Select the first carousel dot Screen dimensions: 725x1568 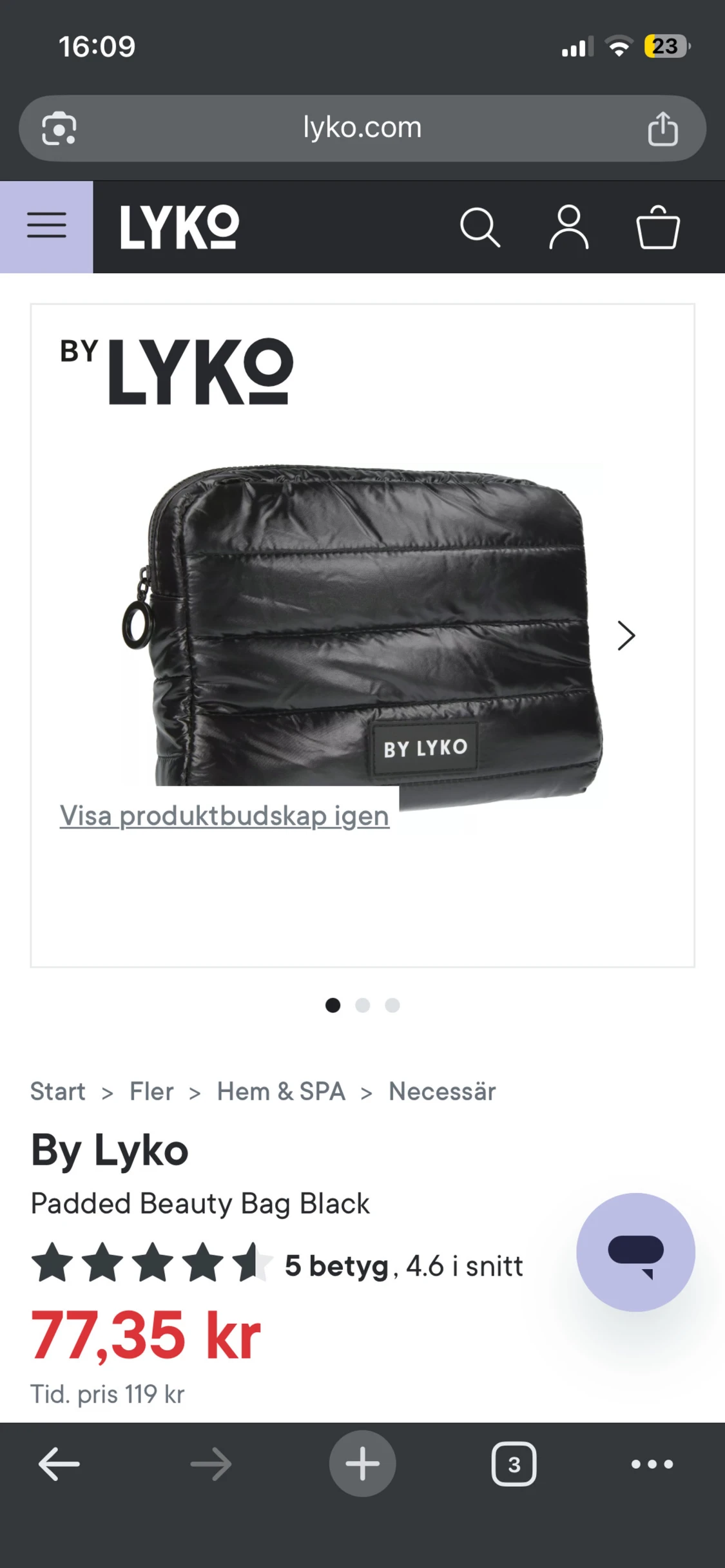pos(333,1006)
